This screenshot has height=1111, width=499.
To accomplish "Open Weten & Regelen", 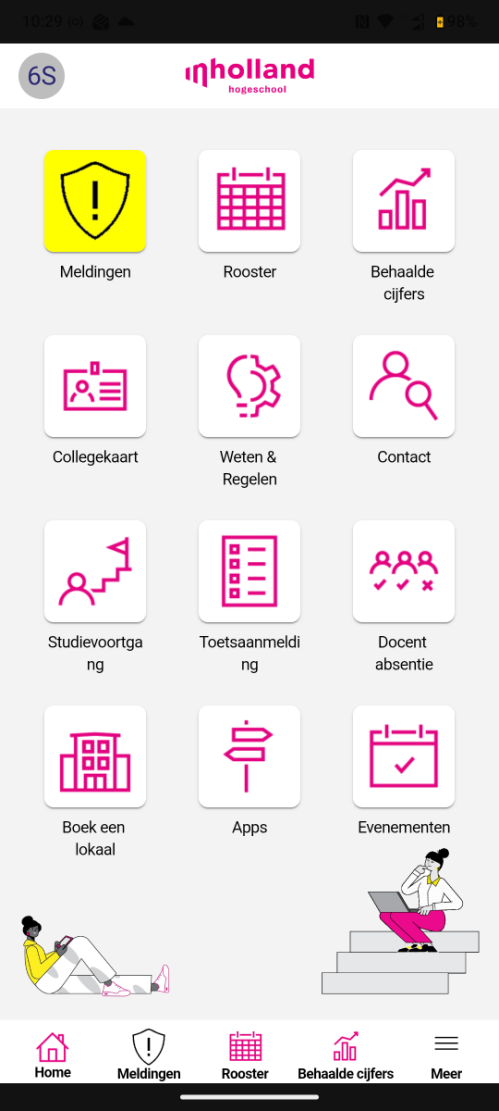I will (250, 386).
